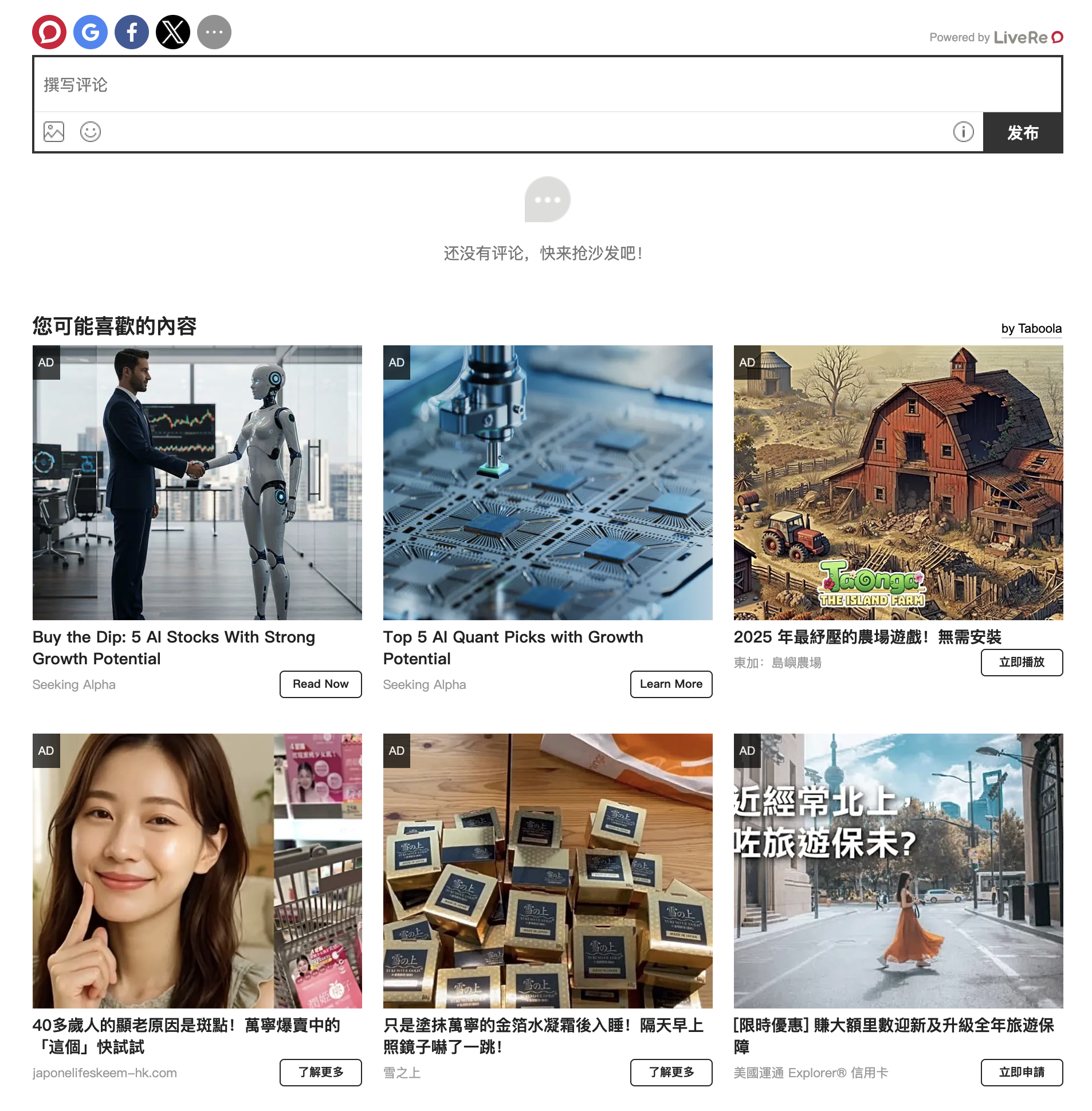Open the comment info icon
The width and height of the screenshot is (1092, 1111).
[963, 132]
